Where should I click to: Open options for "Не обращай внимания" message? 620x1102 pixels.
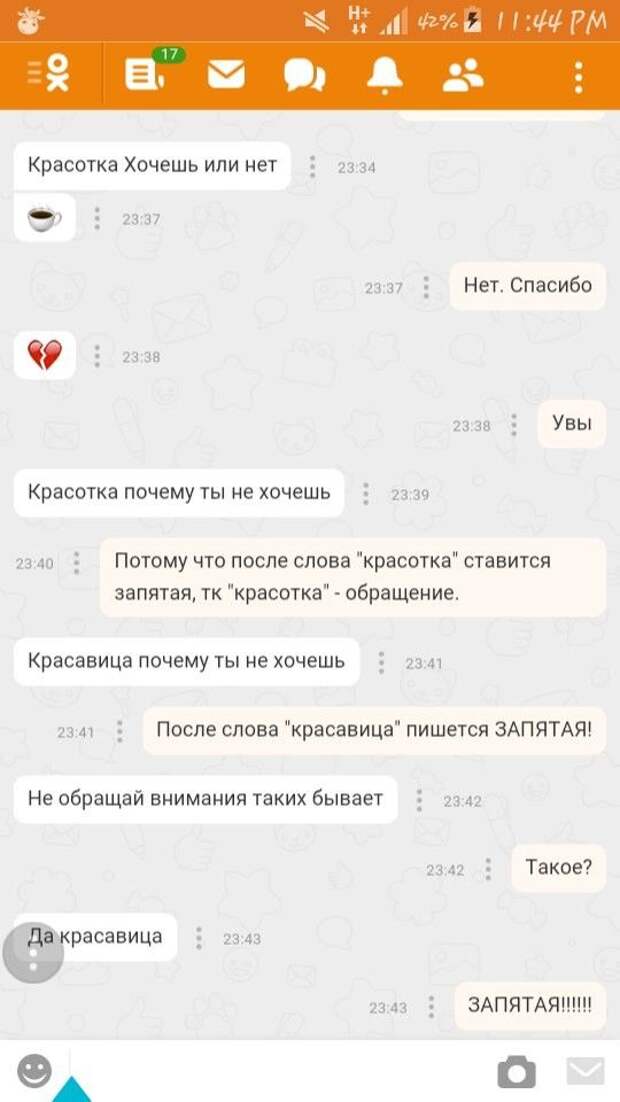pos(419,800)
